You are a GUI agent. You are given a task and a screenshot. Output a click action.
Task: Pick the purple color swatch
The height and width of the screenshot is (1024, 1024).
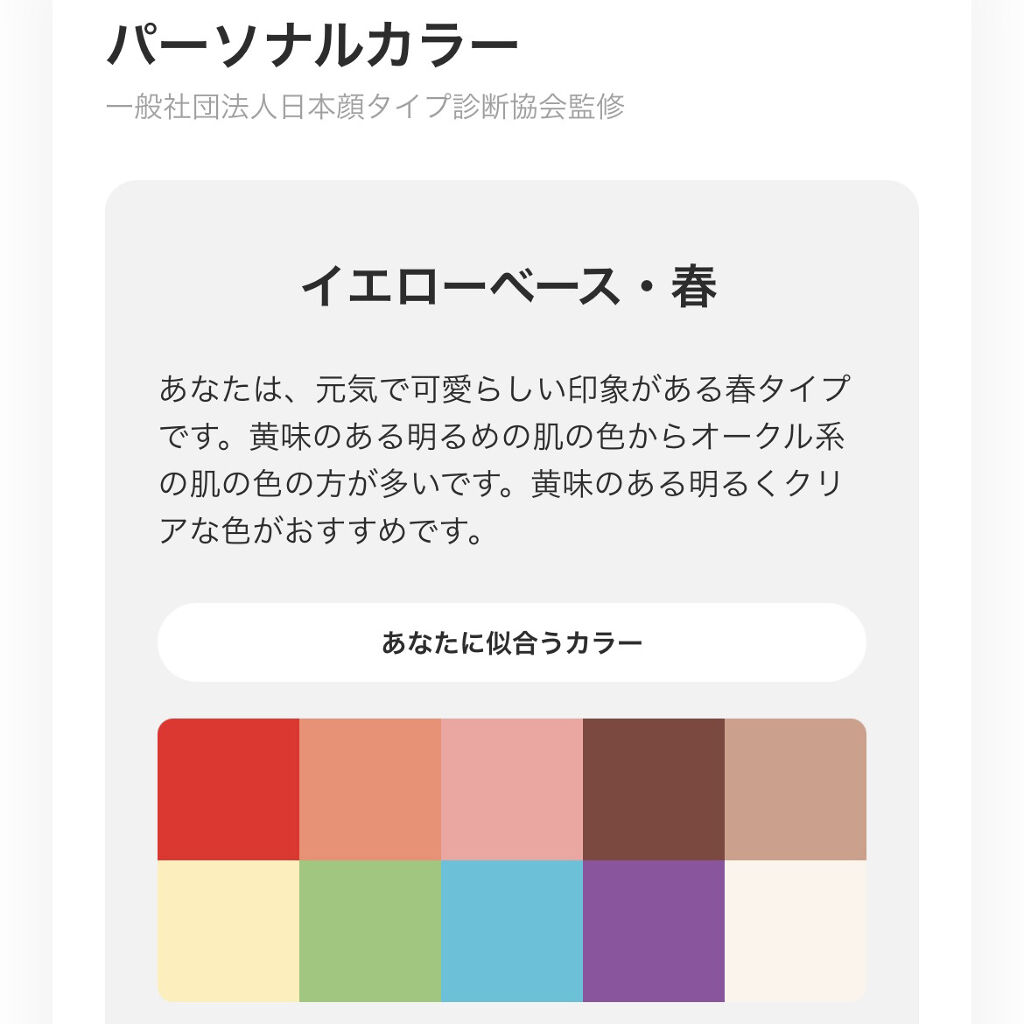point(654,931)
